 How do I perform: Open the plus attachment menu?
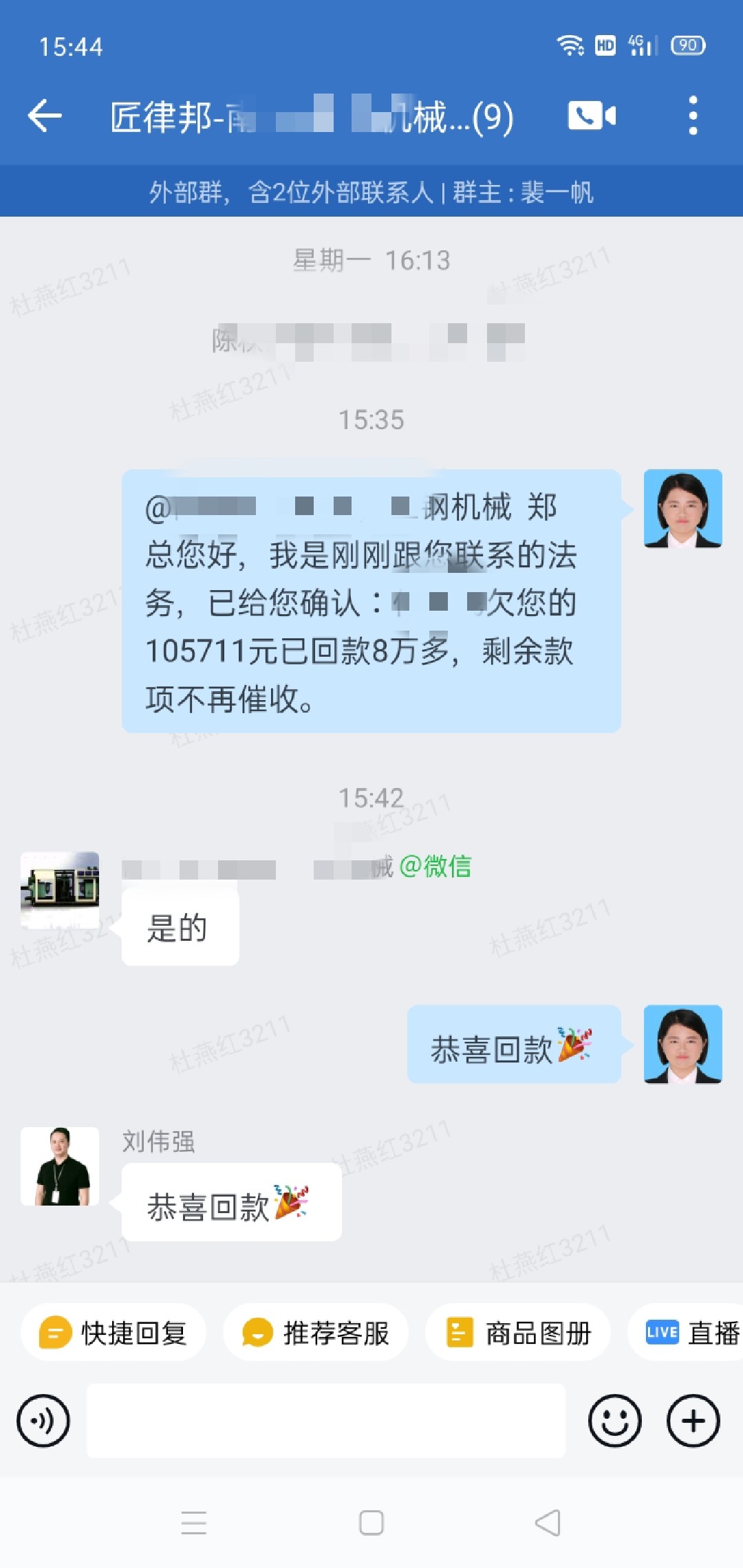(693, 1421)
